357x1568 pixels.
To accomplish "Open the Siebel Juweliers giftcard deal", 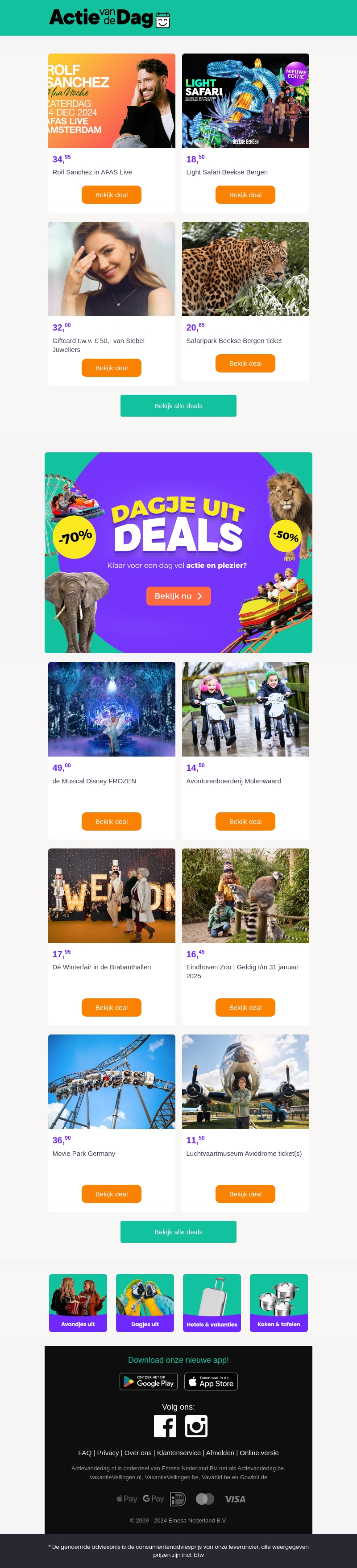I will point(112,368).
